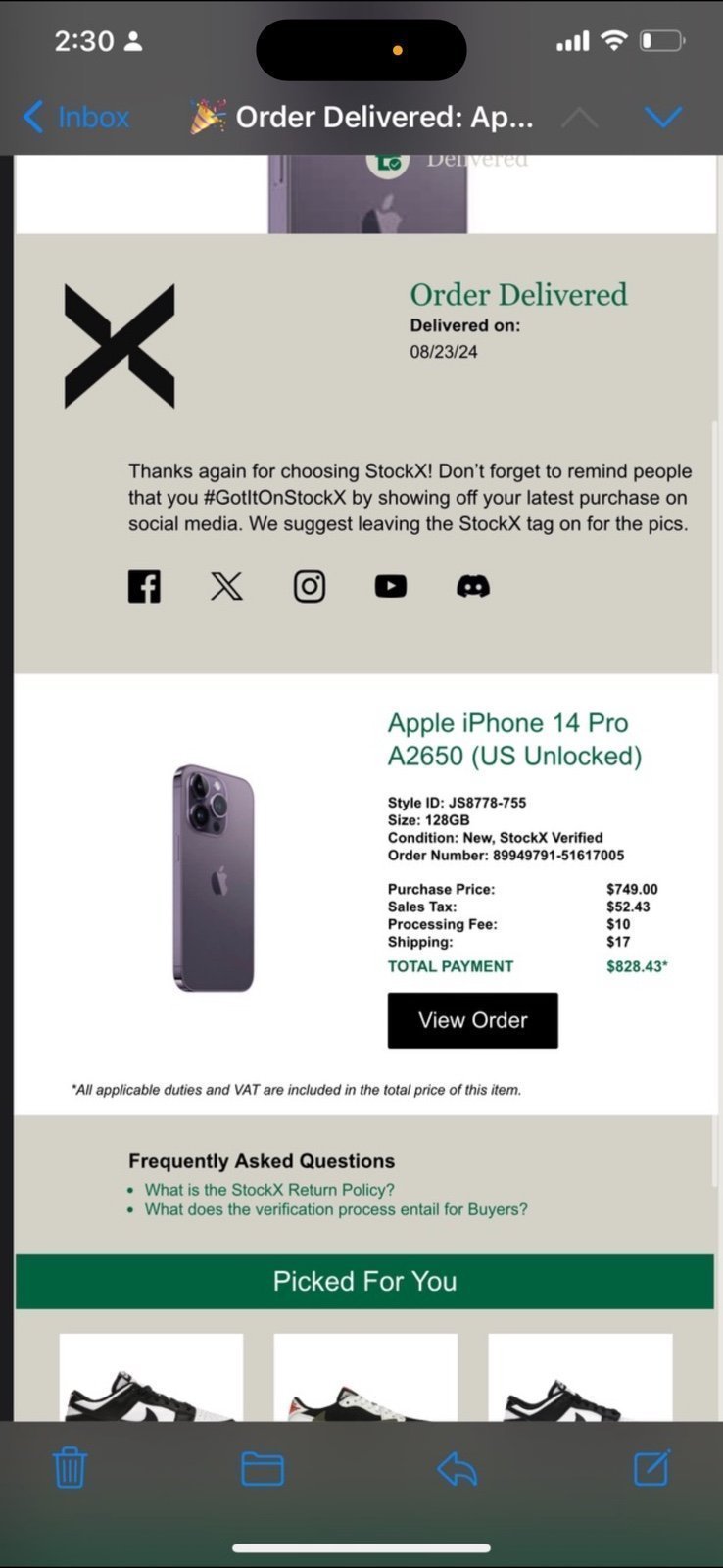Open the middle recommended sneaker card

(365, 1377)
